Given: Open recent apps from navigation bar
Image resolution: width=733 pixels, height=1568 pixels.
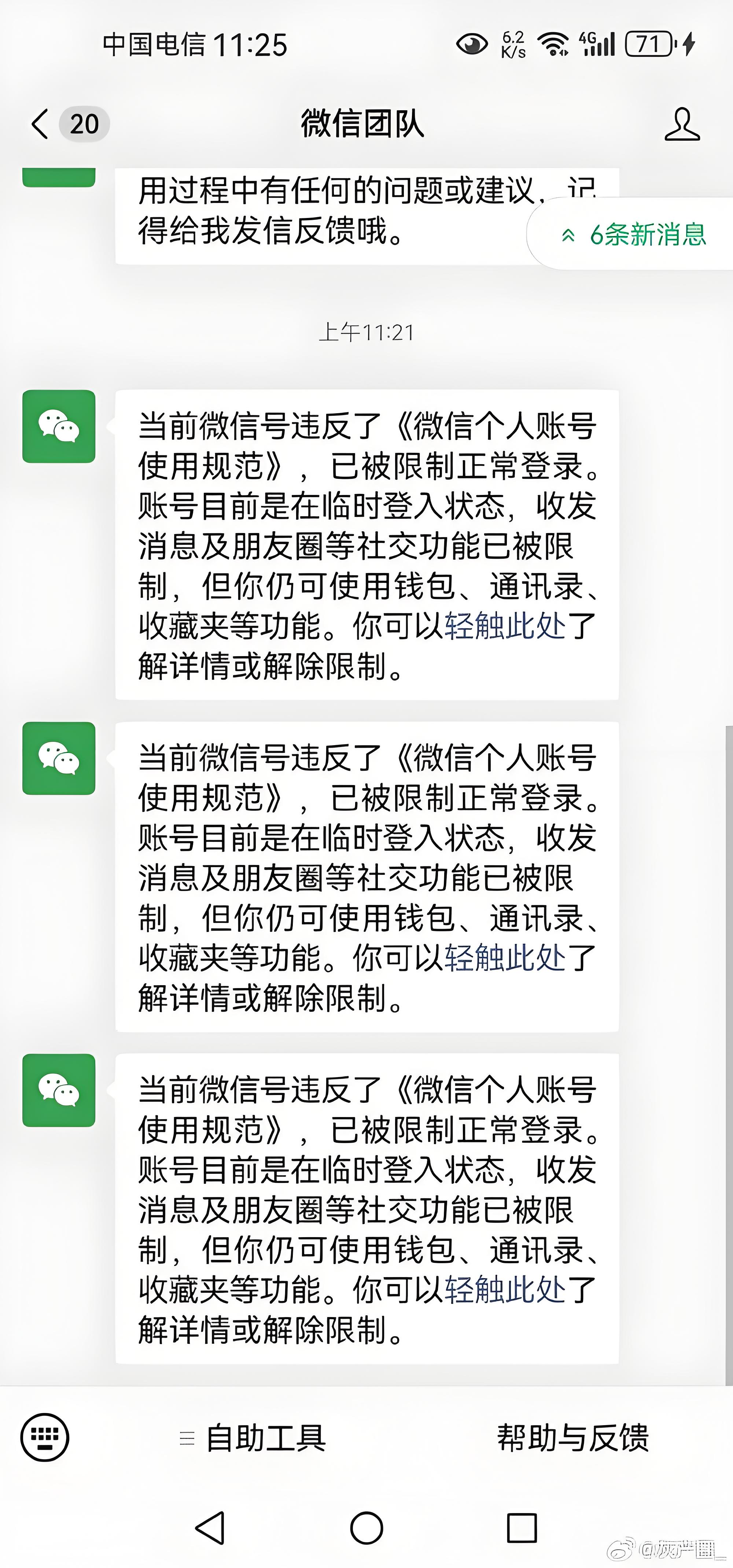Looking at the screenshot, I should (522, 1528).
